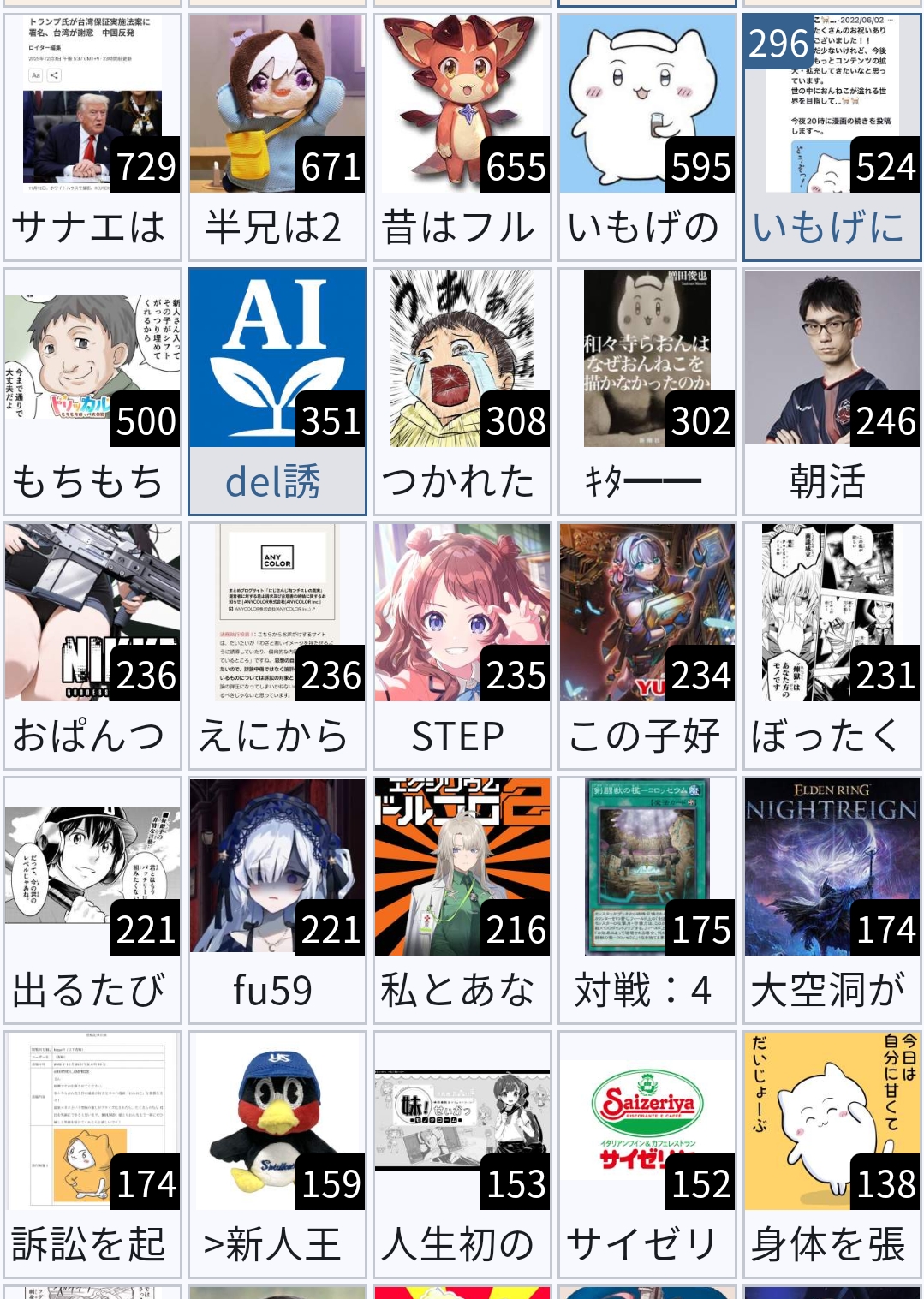Open the いもげに thread with 524 replies
Image resolution: width=924 pixels, height=1299 pixels.
pyautogui.click(x=832, y=137)
